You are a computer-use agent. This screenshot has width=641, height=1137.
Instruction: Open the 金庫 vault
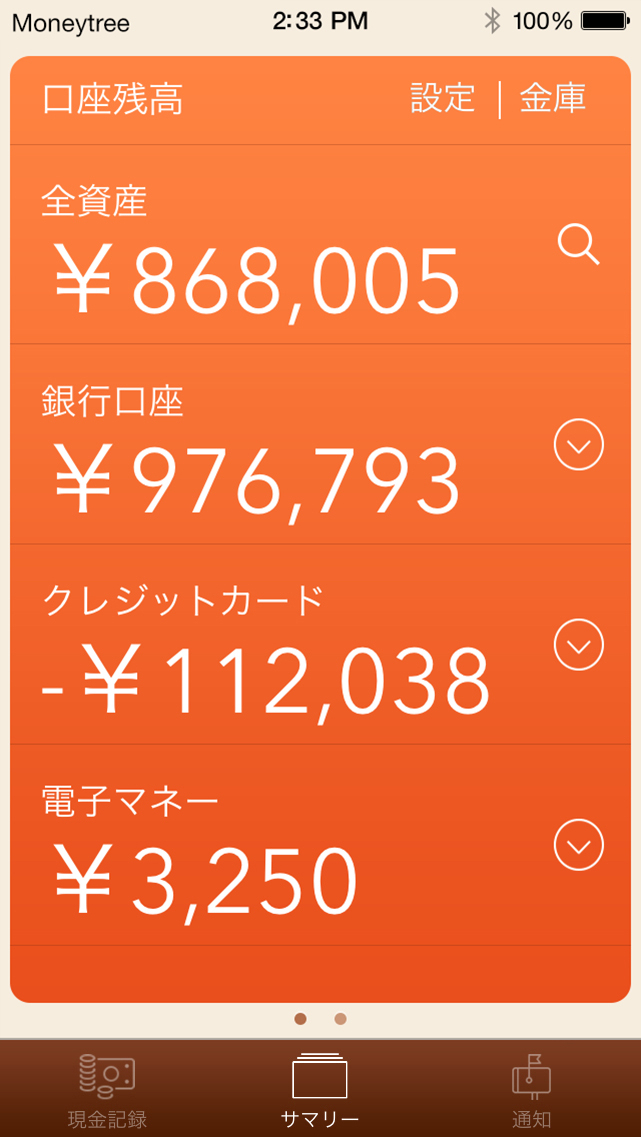click(553, 99)
